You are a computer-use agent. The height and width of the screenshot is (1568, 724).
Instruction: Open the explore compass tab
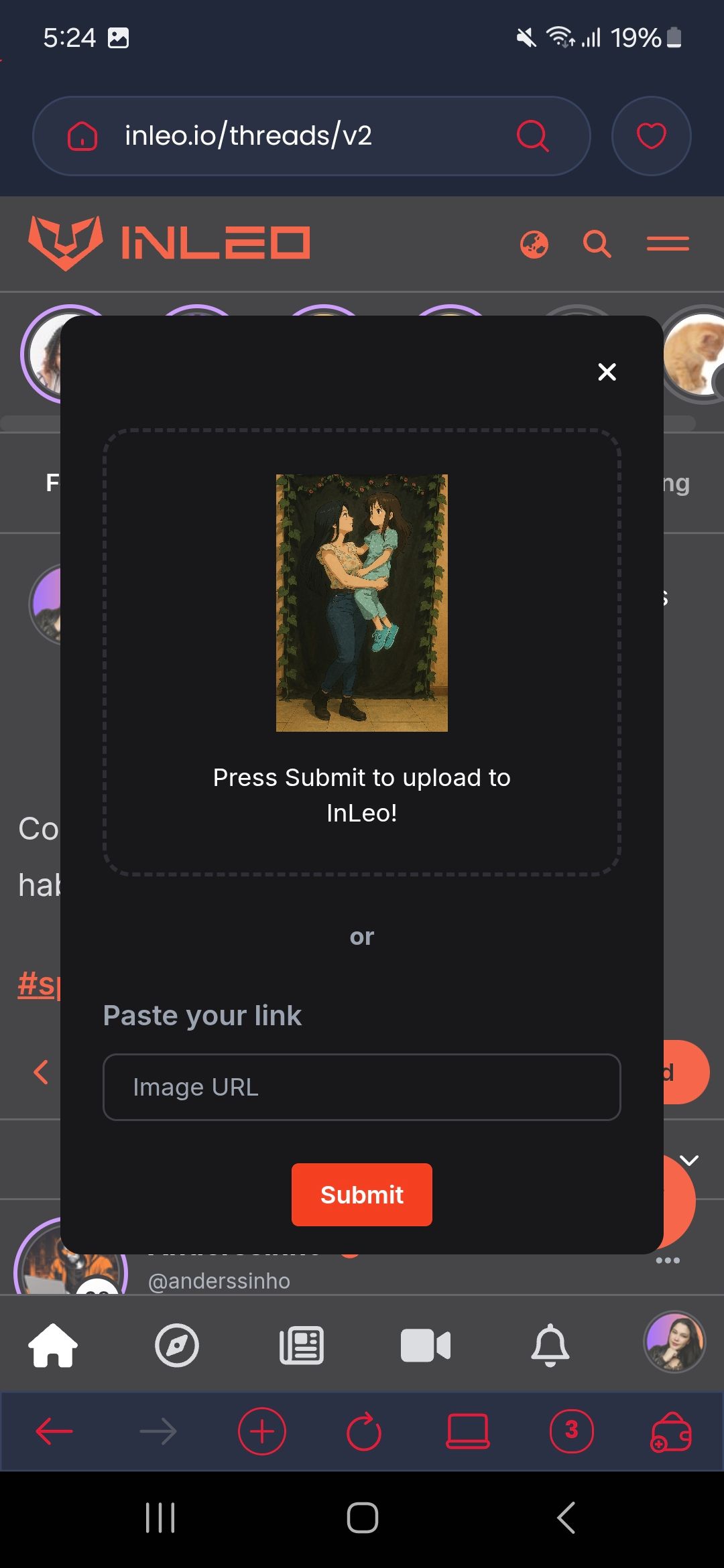pyautogui.click(x=177, y=1345)
